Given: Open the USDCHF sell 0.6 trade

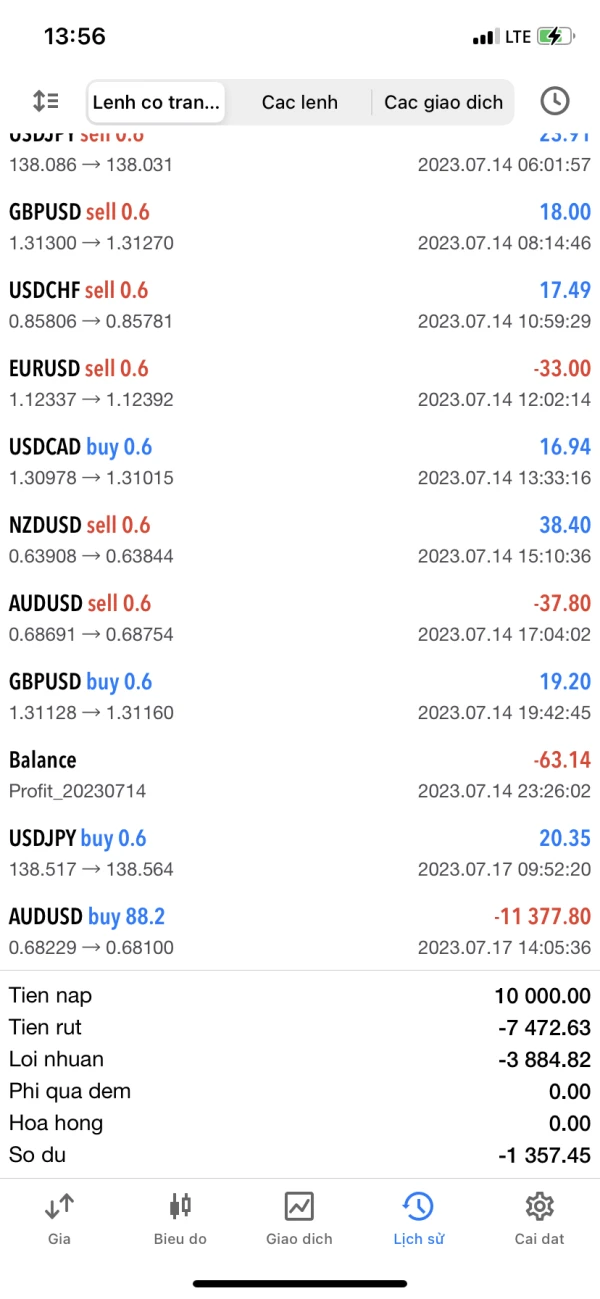Looking at the screenshot, I should 300,305.
